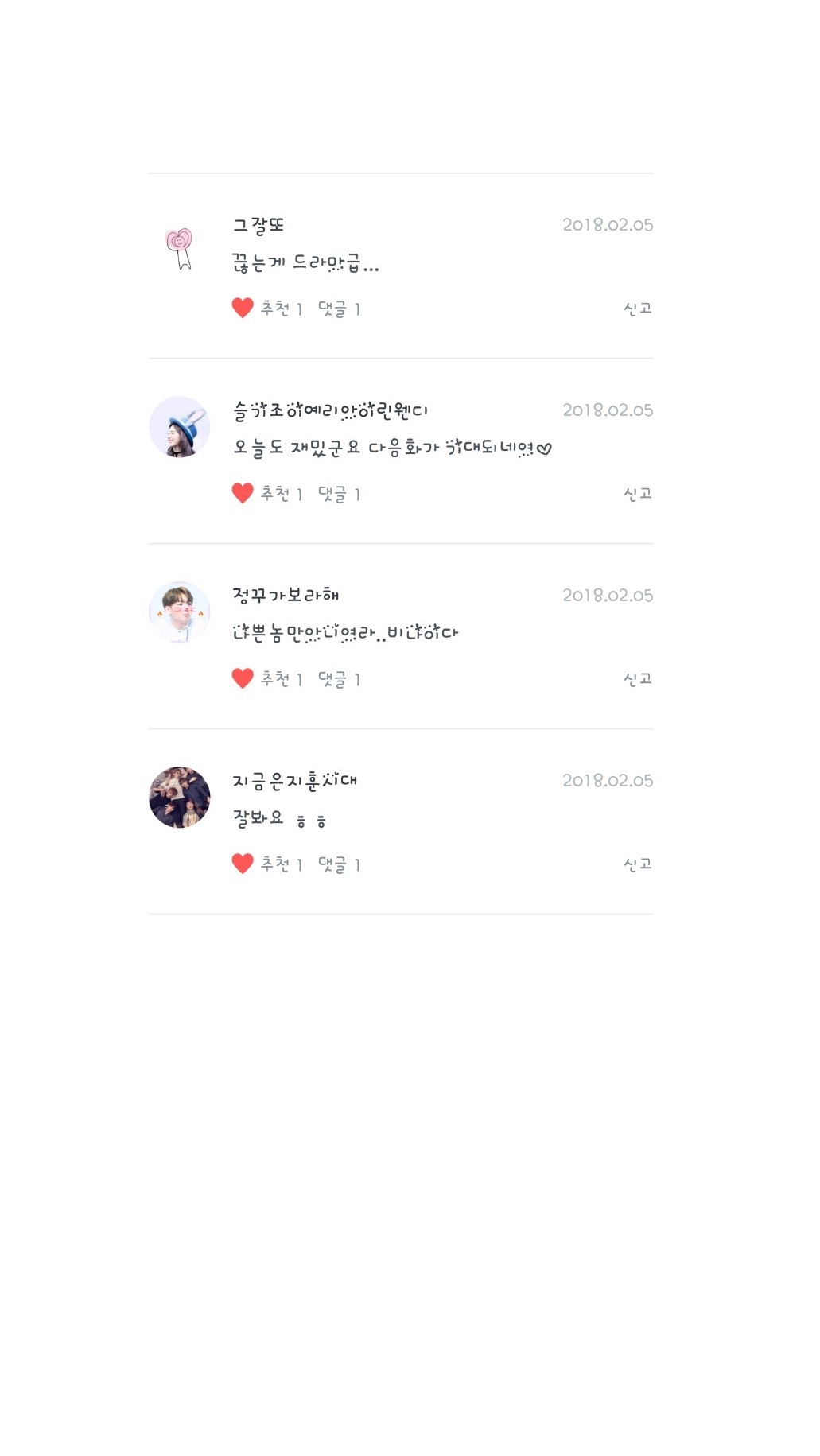The image size is (820, 1456).
Task: Heart the comment from 정꾸가보라해
Action: 243,678
